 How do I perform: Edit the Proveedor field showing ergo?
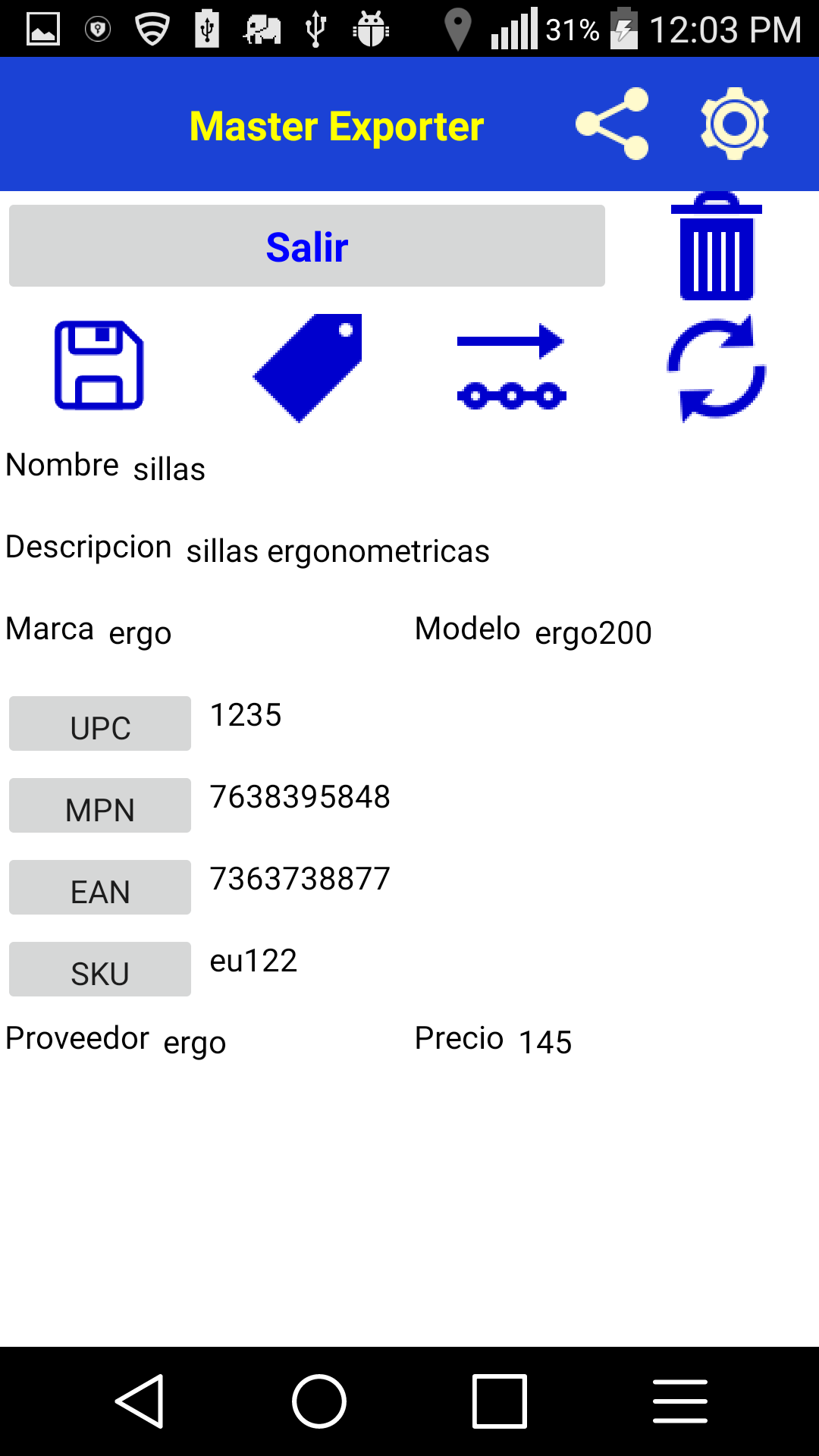195,1043
